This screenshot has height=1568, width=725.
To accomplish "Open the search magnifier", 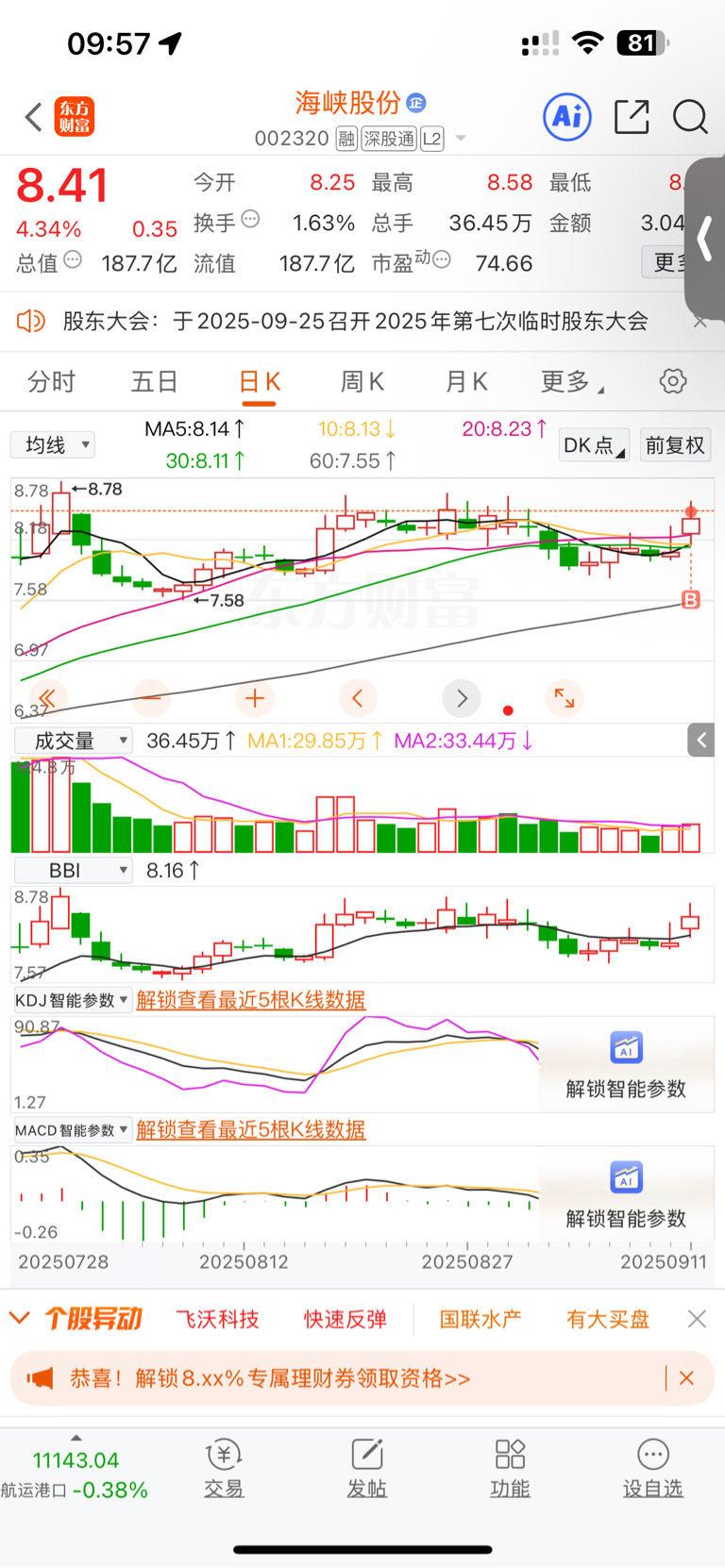I will coord(690,117).
